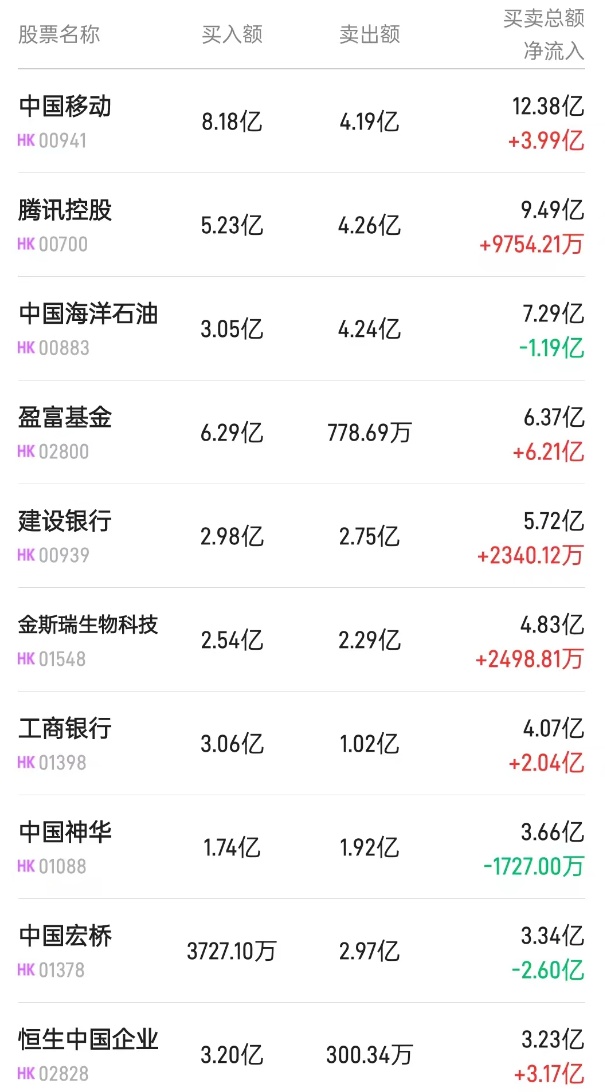Image resolution: width=605 pixels, height=1092 pixels.
Task: Open the 中国移动 stock row
Action: click(66, 107)
